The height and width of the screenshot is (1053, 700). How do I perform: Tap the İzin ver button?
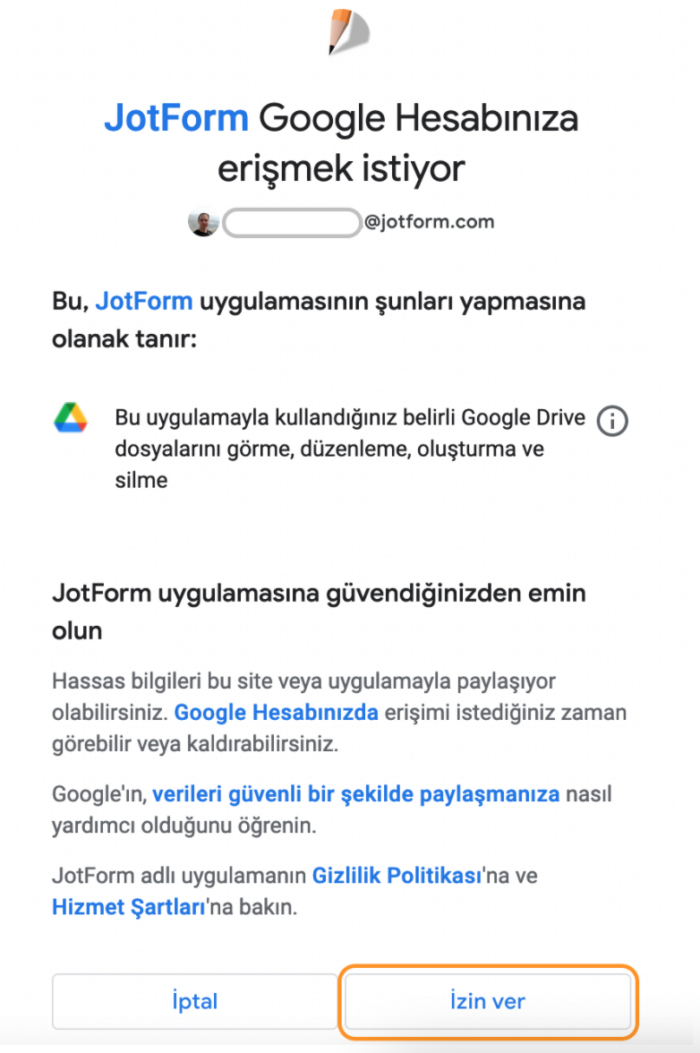[488, 1001]
